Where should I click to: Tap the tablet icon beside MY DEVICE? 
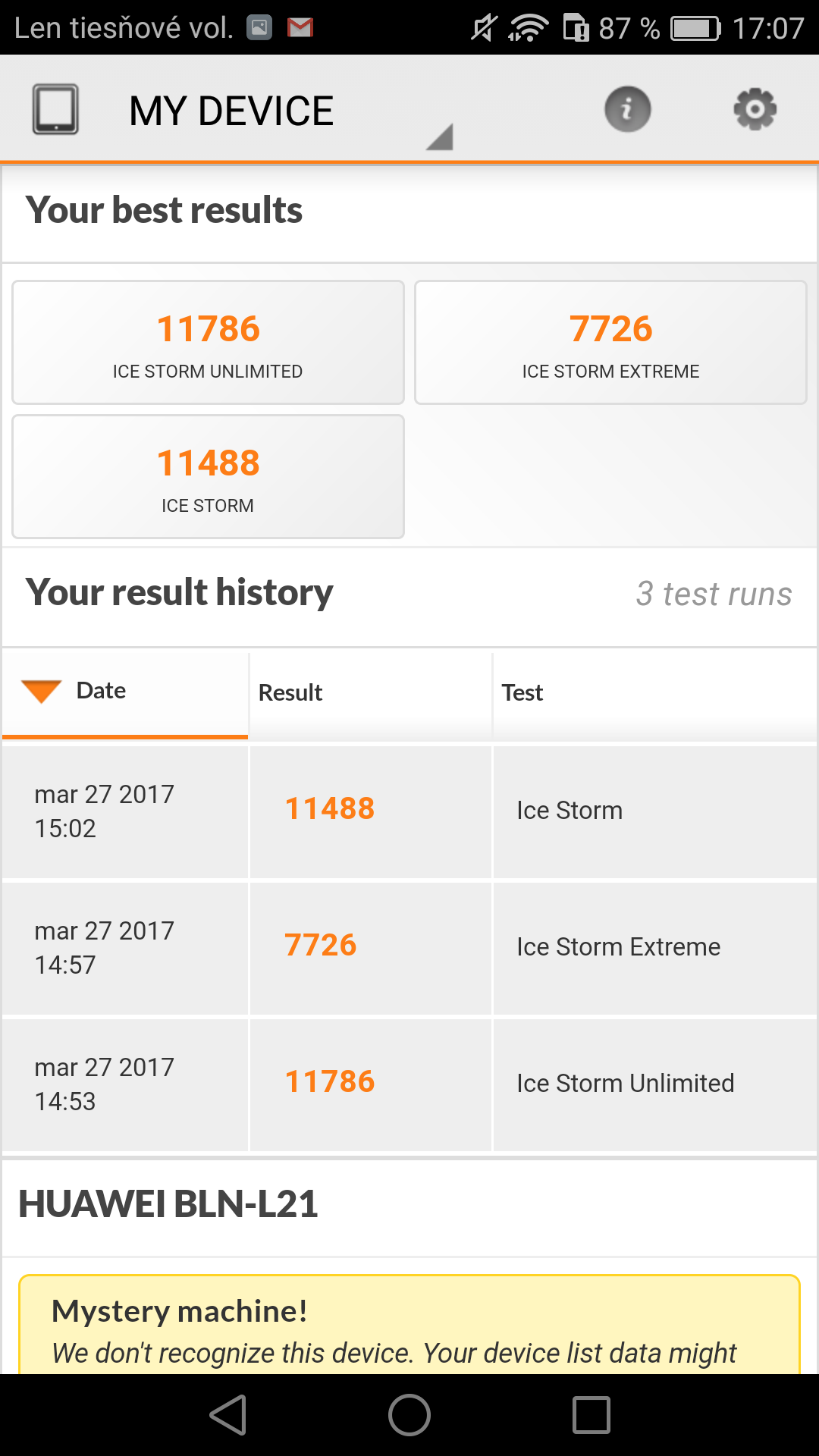55,109
